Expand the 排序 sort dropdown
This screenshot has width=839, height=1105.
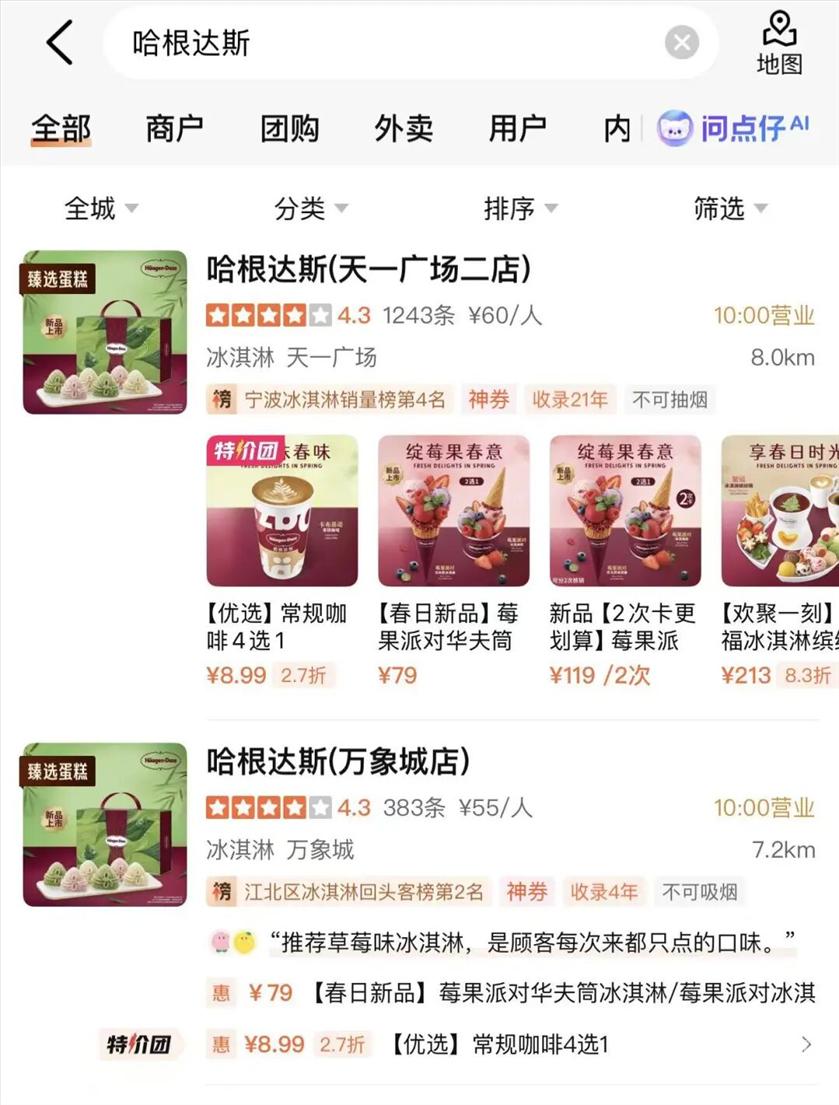pyautogui.click(x=520, y=208)
